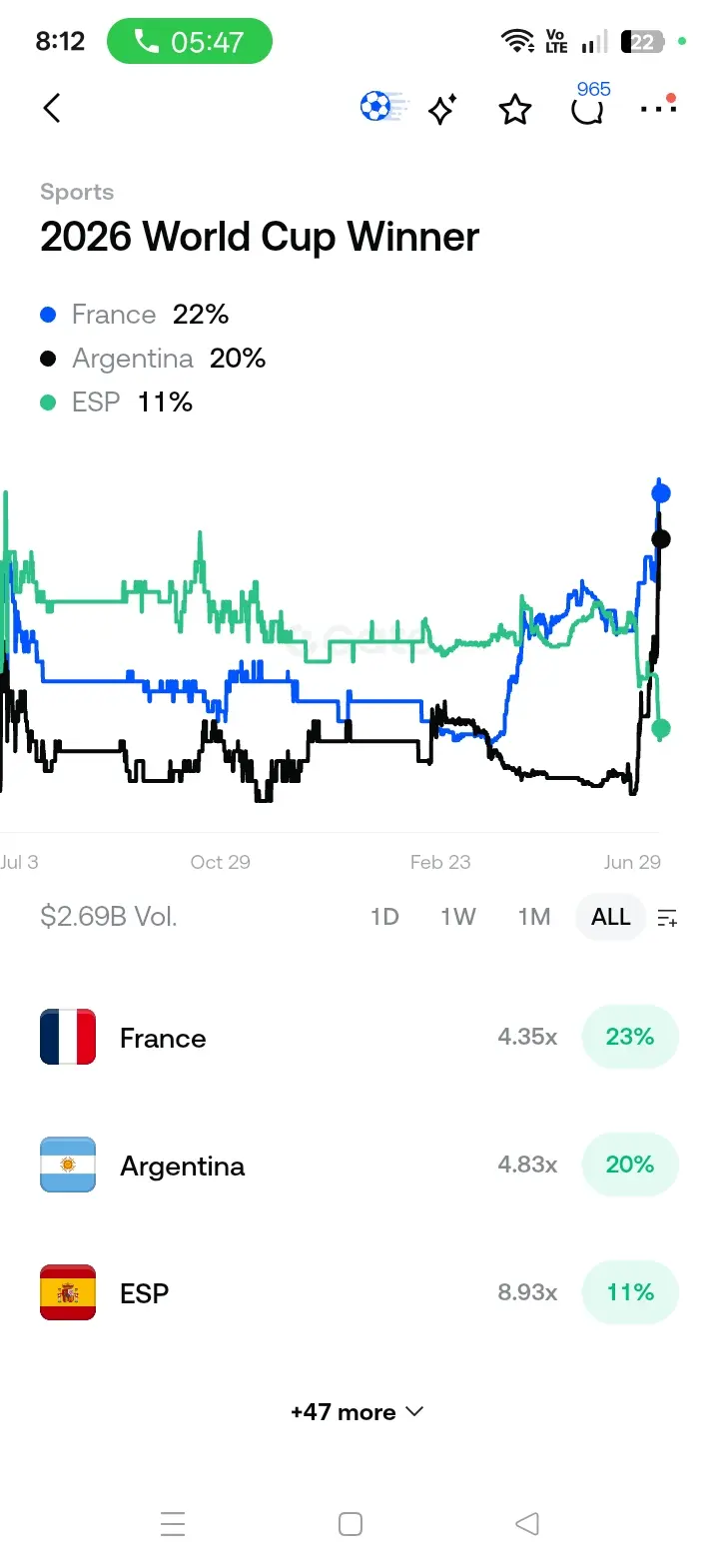Add this market to favorites with the star
This screenshot has width=719, height=1568.
pyautogui.click(x=515, y=109)
